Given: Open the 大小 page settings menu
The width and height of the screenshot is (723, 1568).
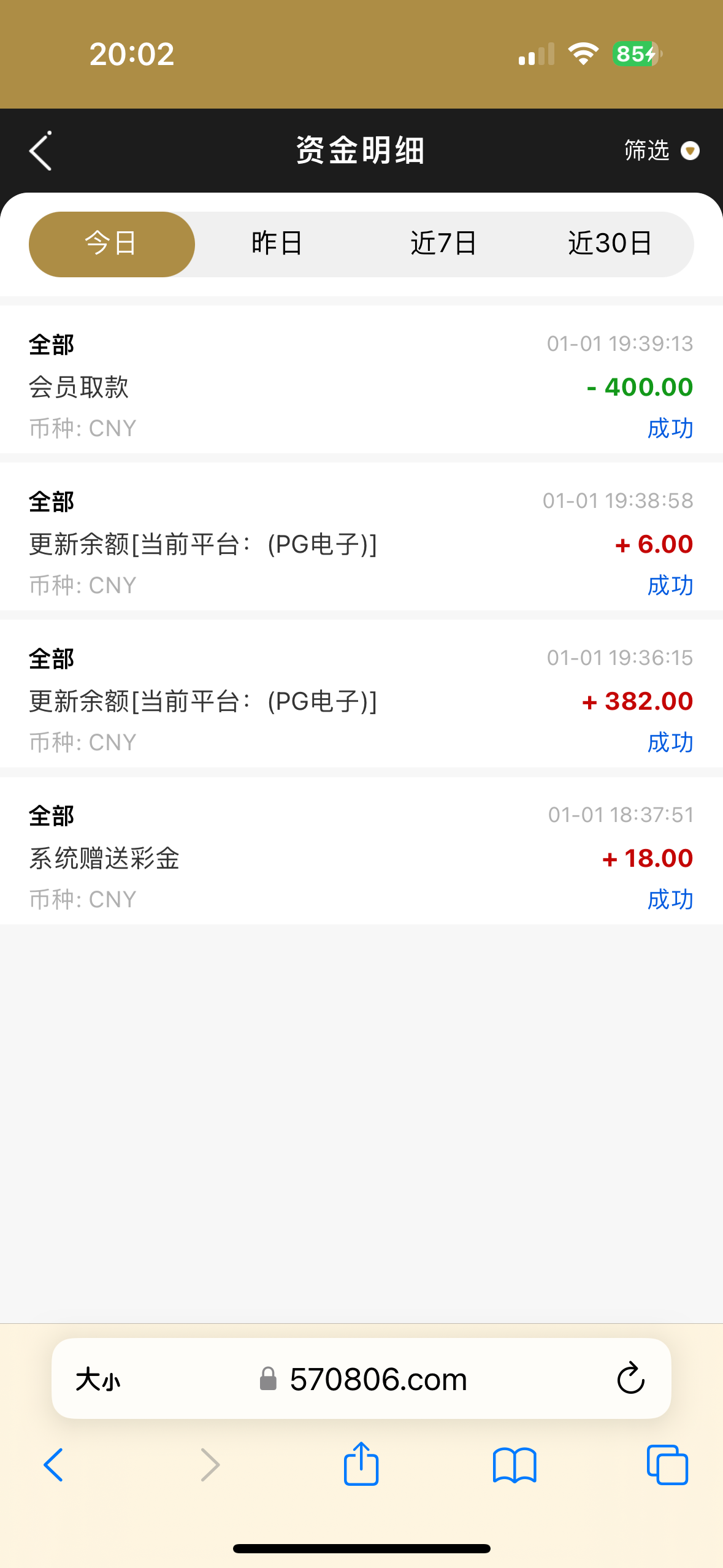Looking at the screenshot, I should click(98, 1380).
